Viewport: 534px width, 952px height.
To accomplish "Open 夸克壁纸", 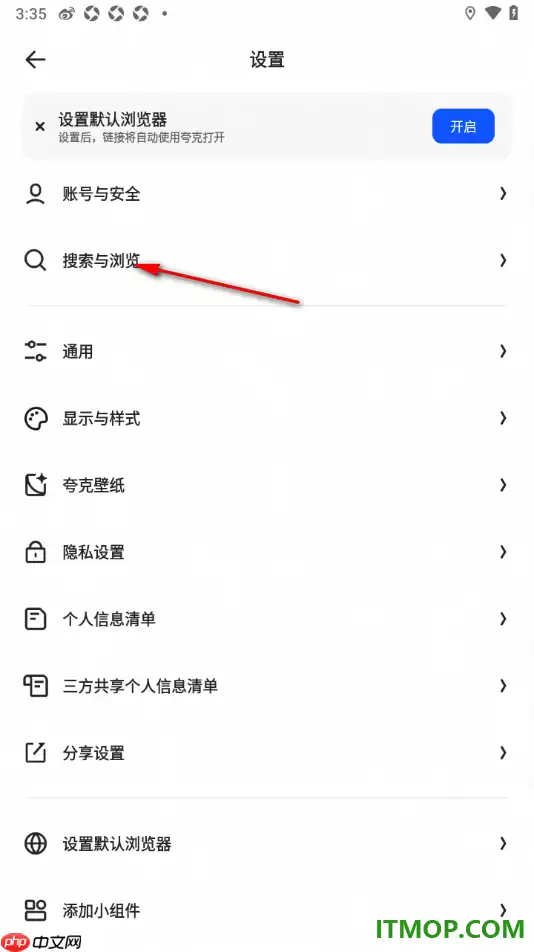I will tap(267, 485).
